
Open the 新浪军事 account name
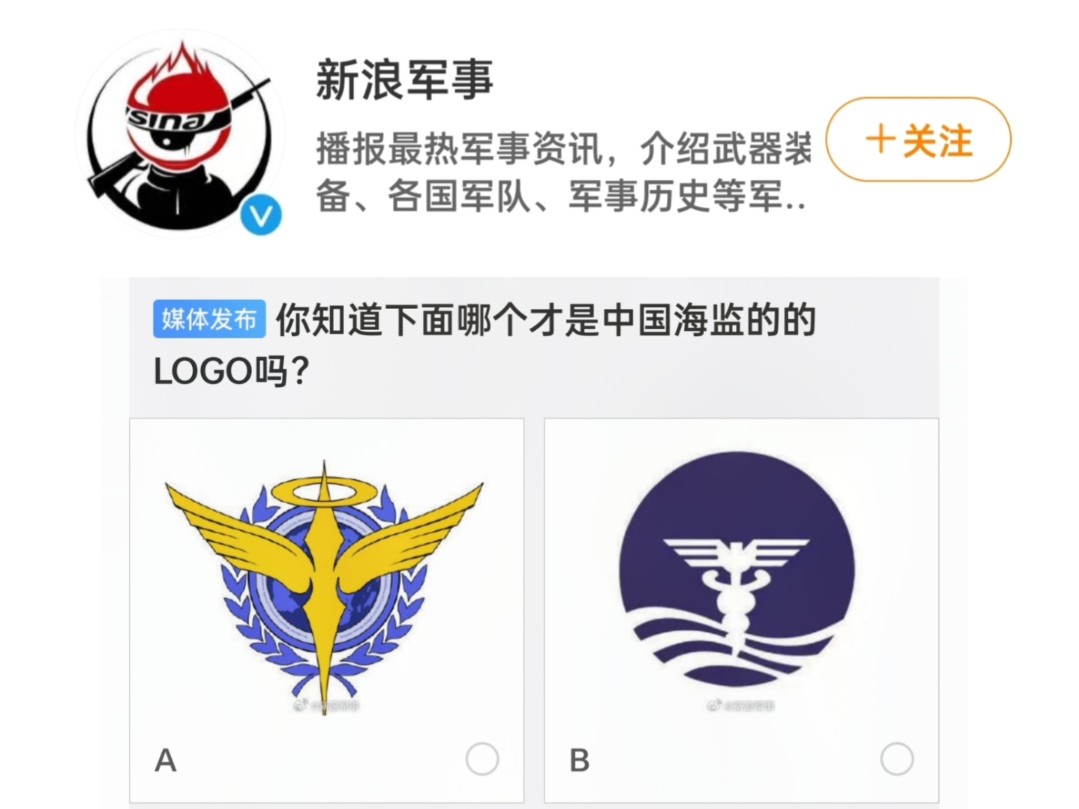pos(405,80)
